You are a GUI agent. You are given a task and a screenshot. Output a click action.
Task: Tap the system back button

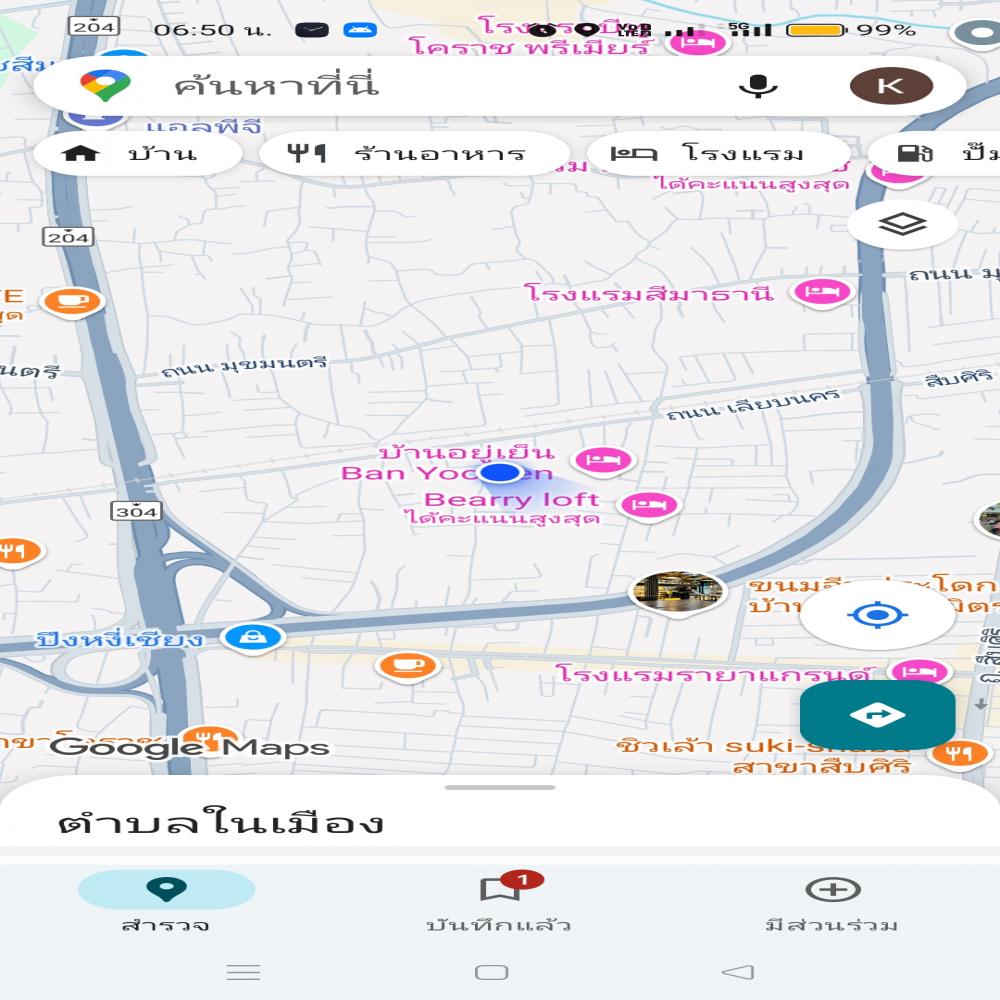[737, 972]
